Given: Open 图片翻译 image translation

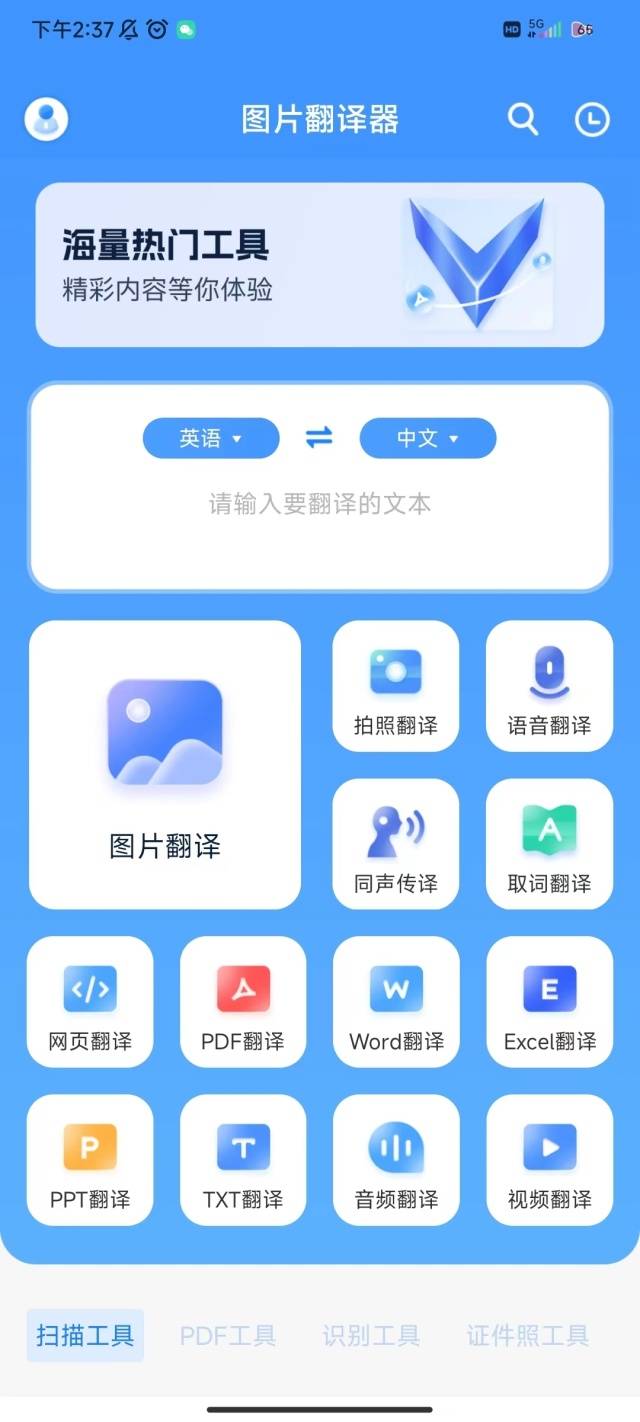Looking at the screenshot, I should (x=165, y=765).
